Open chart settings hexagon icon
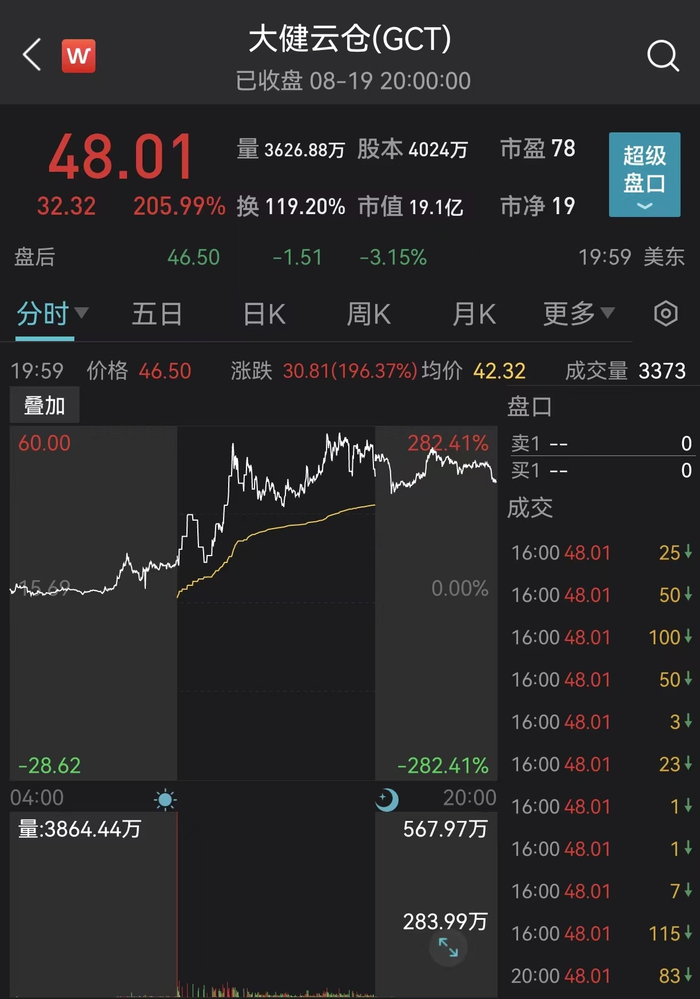Screen dimensions: 700x999 (x=665, y=314)
